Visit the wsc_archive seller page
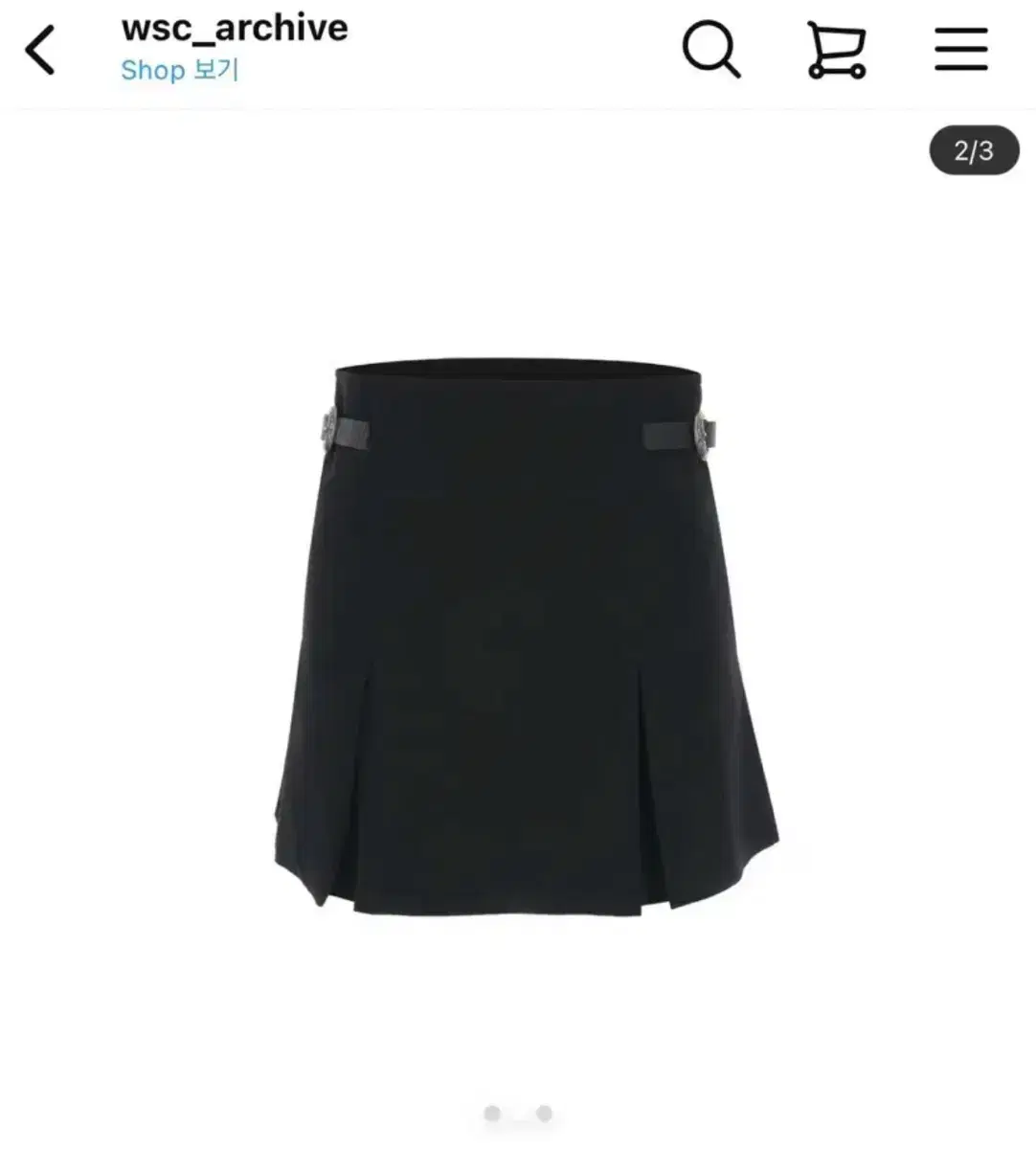Image resolution: width=1036 pixels, height=1149 pixels. pyautogui.click(x=233, y=29)
